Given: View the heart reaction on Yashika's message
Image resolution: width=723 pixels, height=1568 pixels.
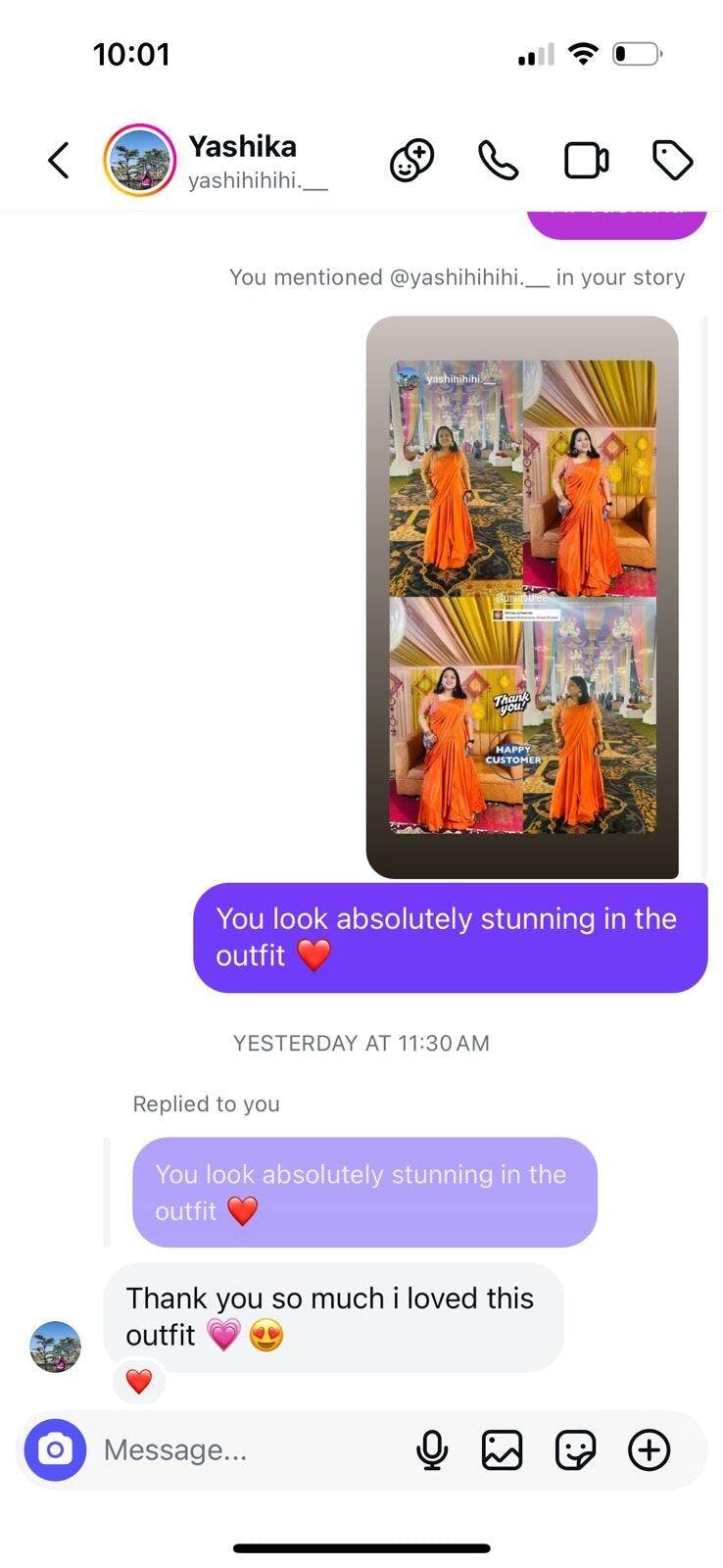Looking at the screenshot, I should tap(139, 1382).
